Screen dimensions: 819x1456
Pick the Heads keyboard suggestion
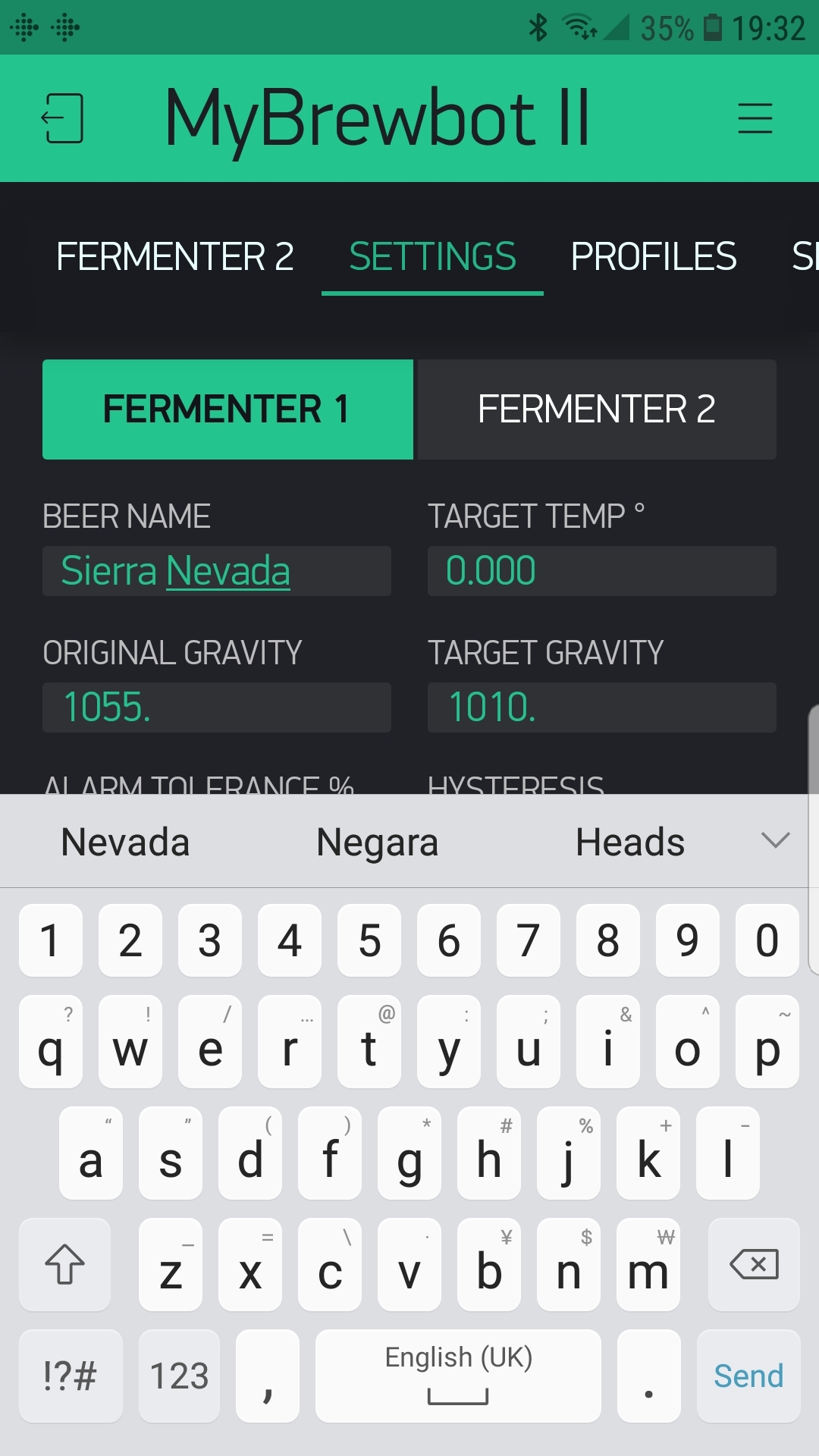click(x=629, y=842)
